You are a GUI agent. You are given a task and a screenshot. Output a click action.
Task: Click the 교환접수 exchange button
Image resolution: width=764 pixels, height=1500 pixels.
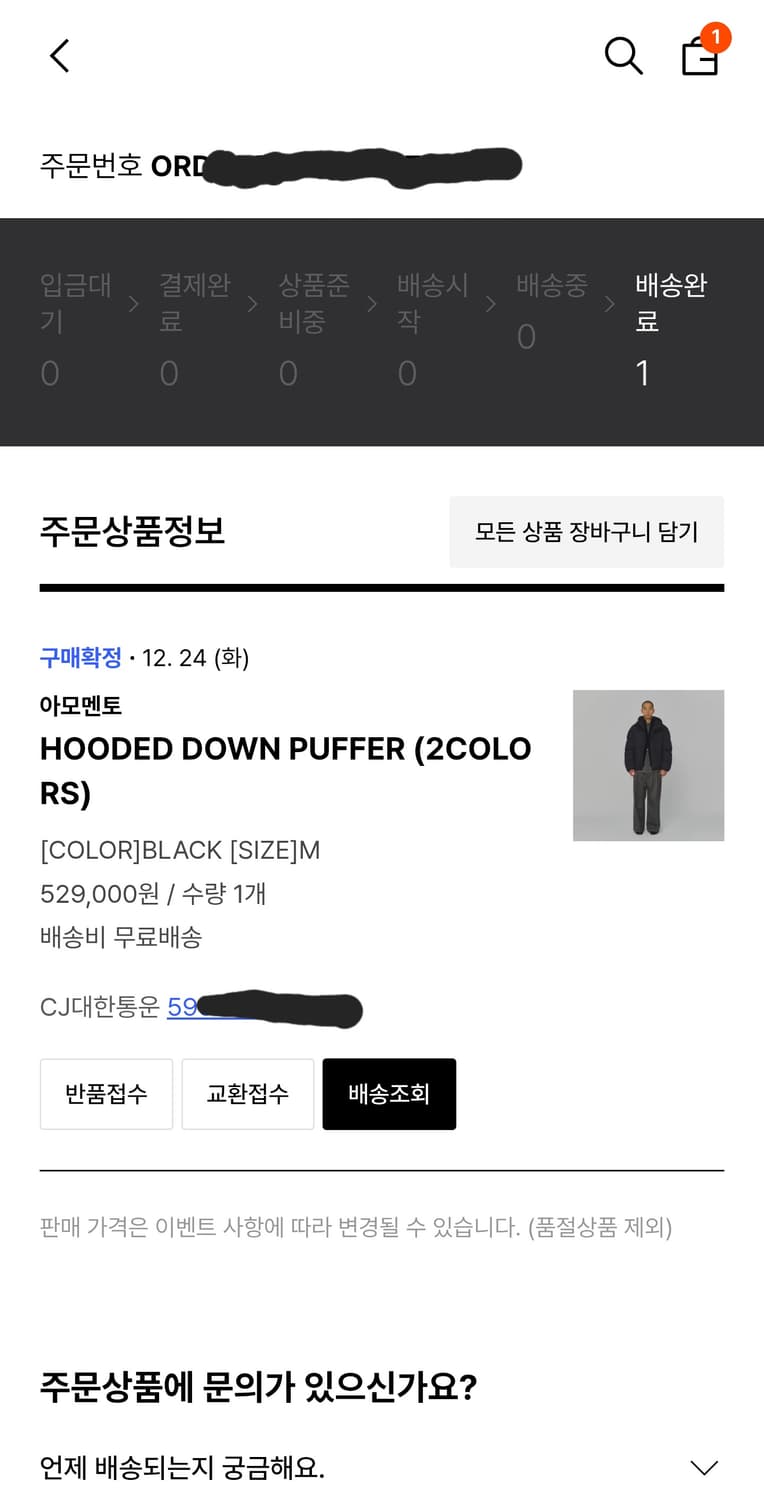coord(247,1094)
